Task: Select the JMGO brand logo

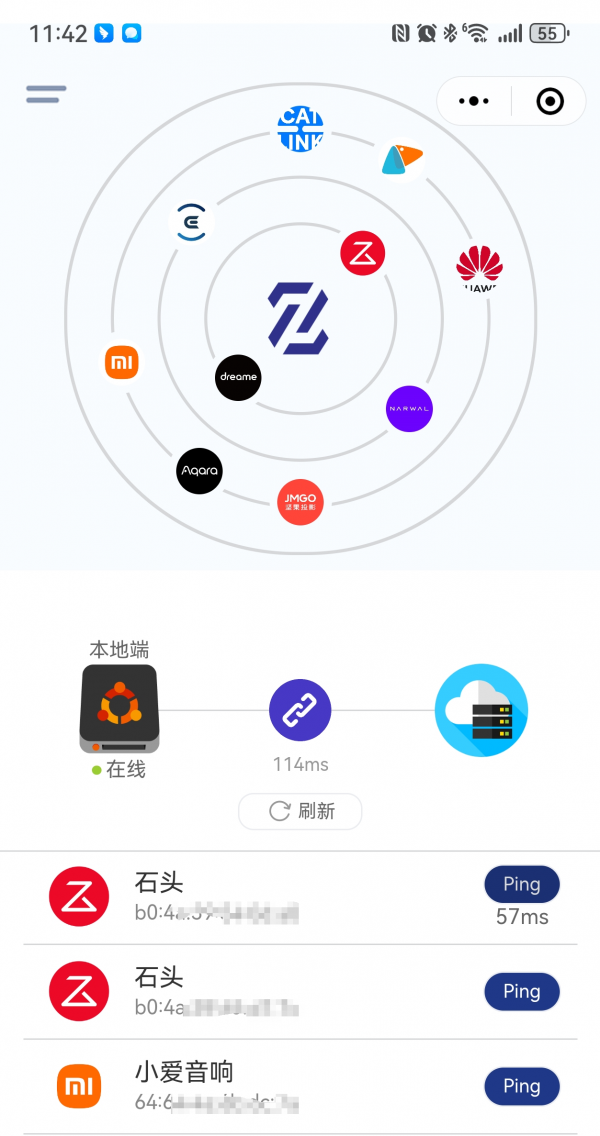Action: tap(300, 502)
